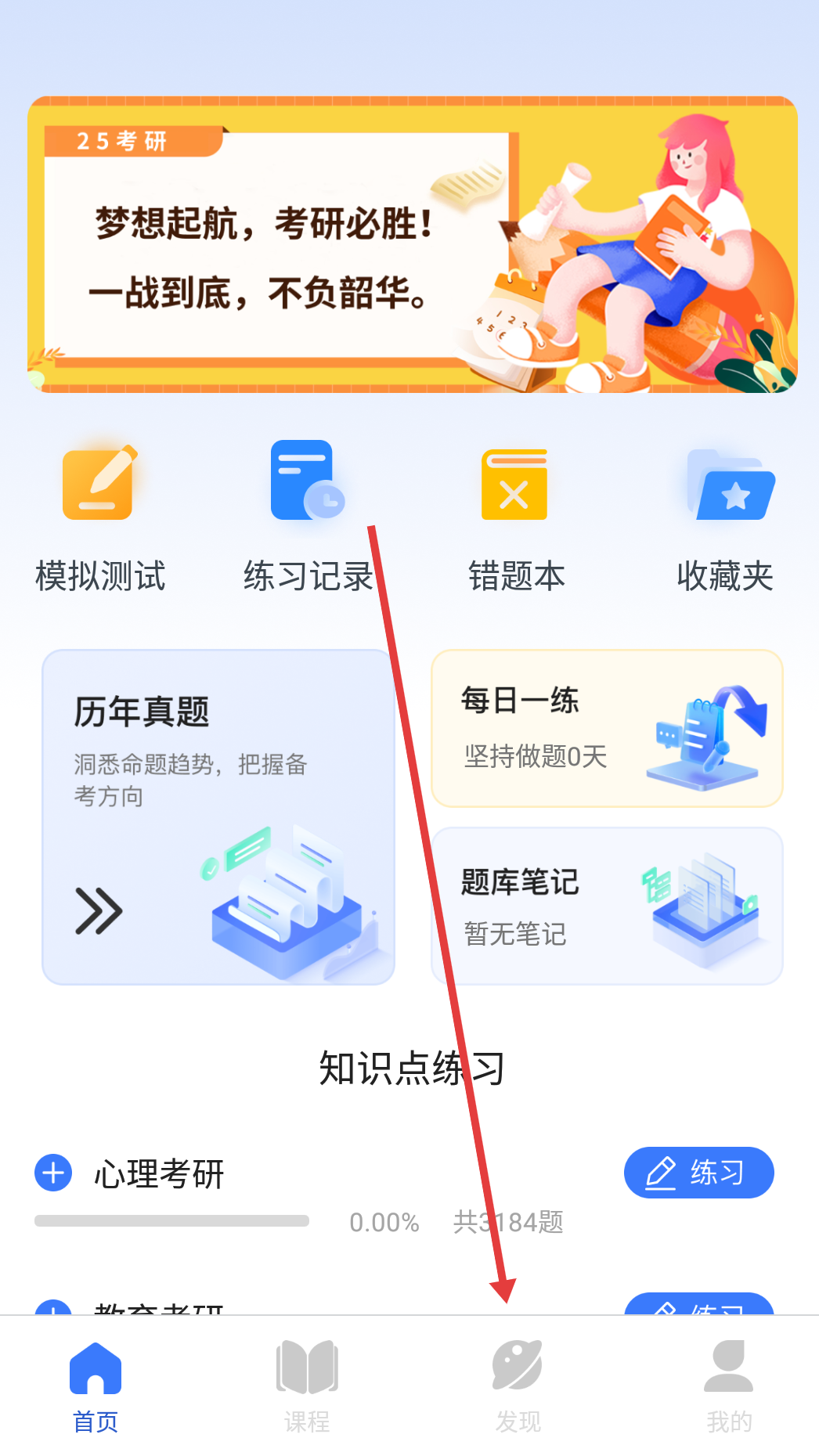Open the 25考研 promotional banner
819x1456 pixels.
coord(412,244)
